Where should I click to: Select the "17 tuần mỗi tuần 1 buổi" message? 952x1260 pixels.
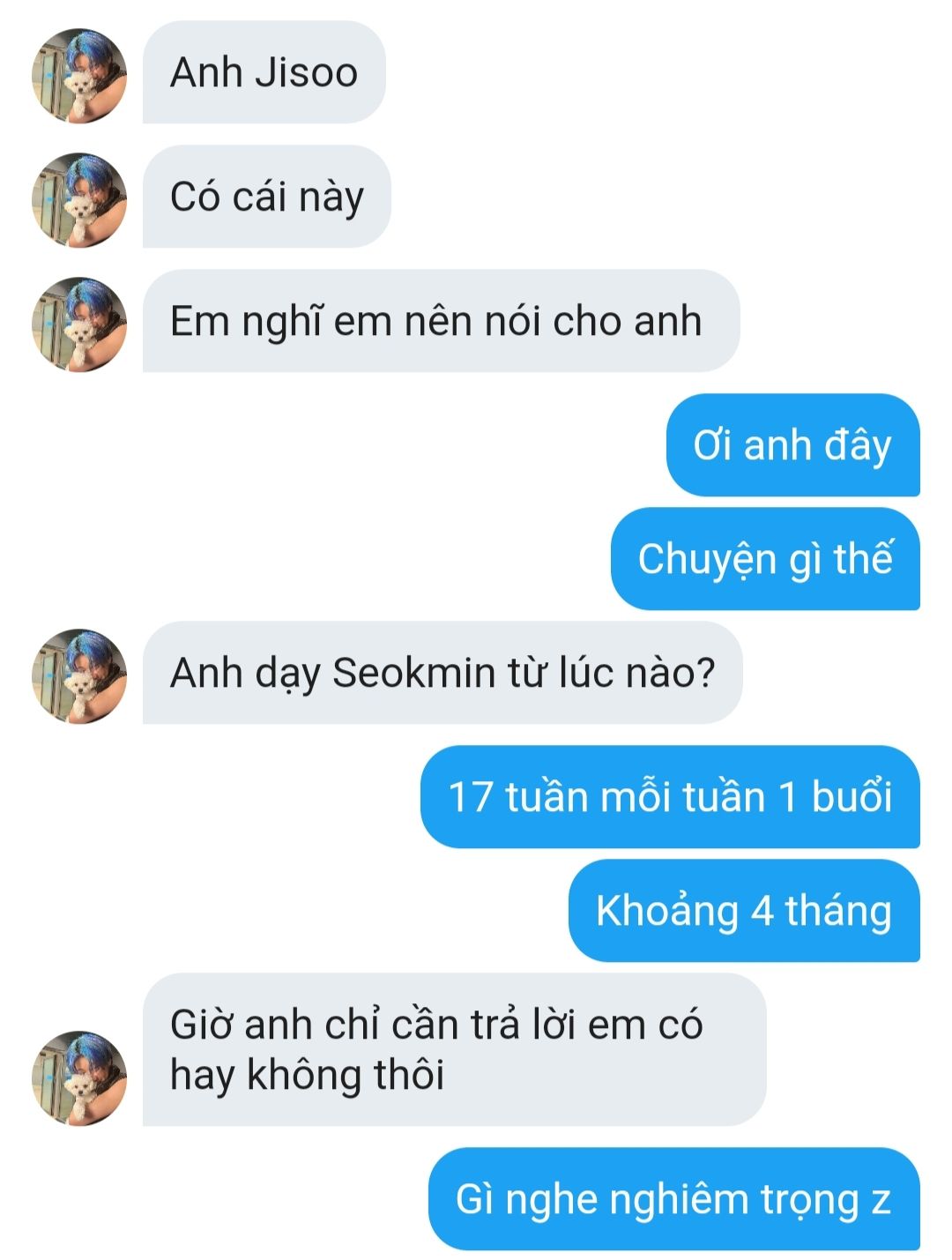pos(670,797)
